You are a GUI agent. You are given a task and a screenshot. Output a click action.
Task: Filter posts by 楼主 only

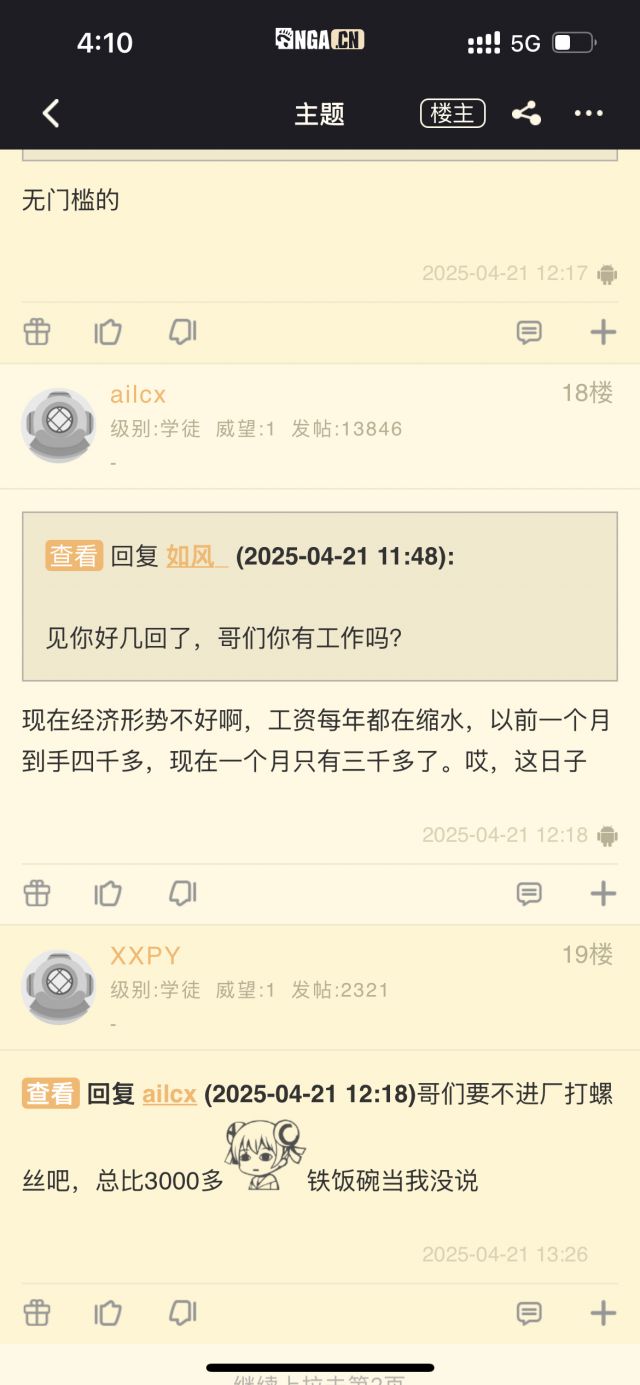point(452,113)
